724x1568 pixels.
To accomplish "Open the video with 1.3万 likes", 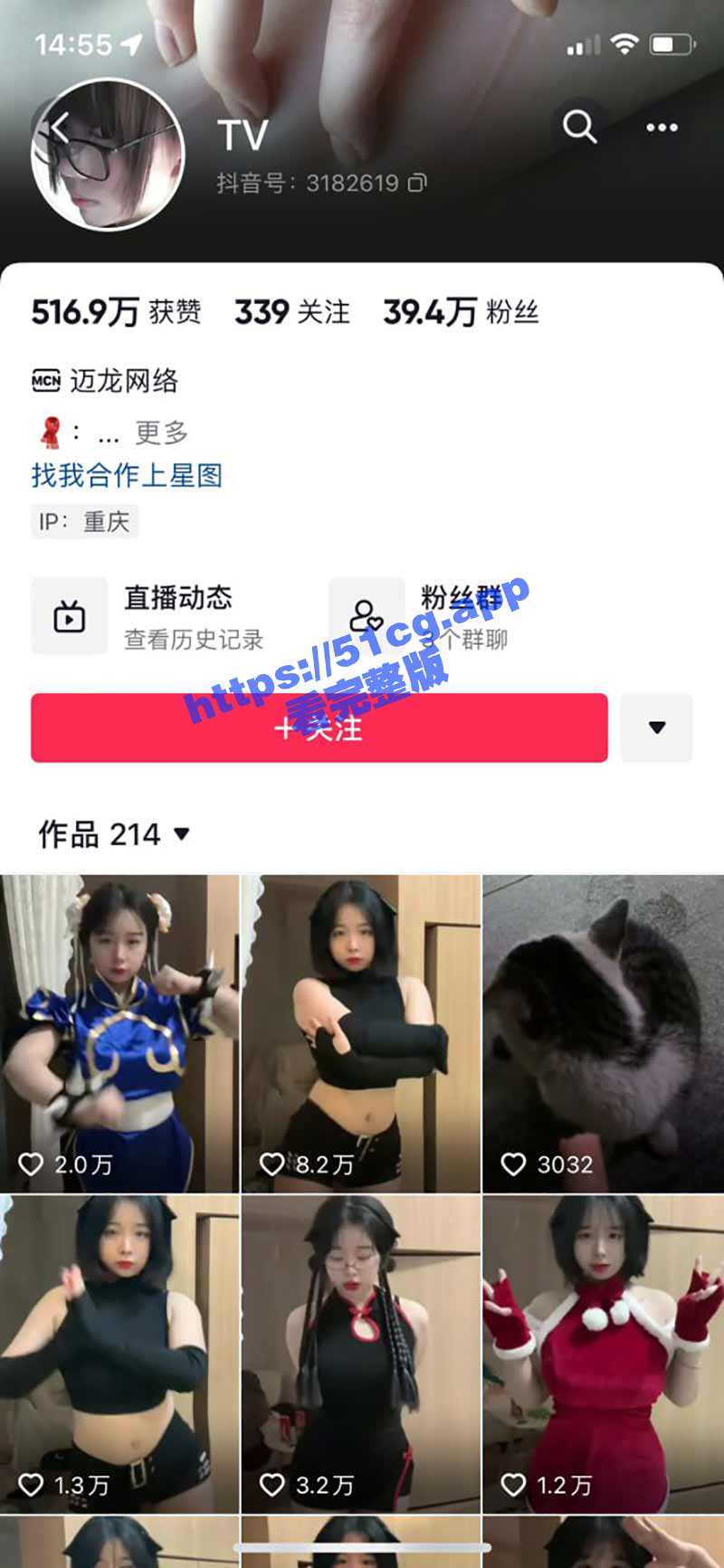I will click(119, 1354).
